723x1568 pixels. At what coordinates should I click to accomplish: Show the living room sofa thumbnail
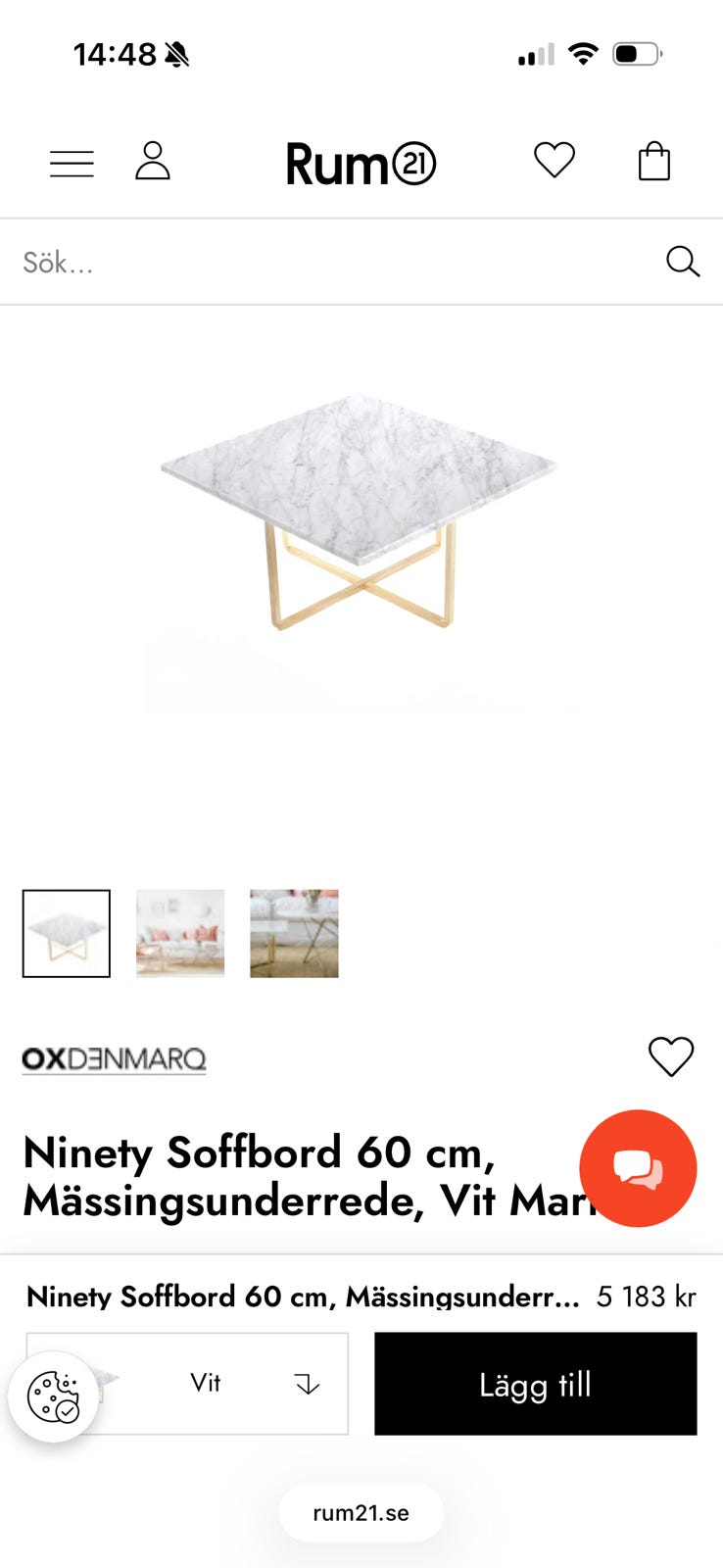tap(180, 934)
